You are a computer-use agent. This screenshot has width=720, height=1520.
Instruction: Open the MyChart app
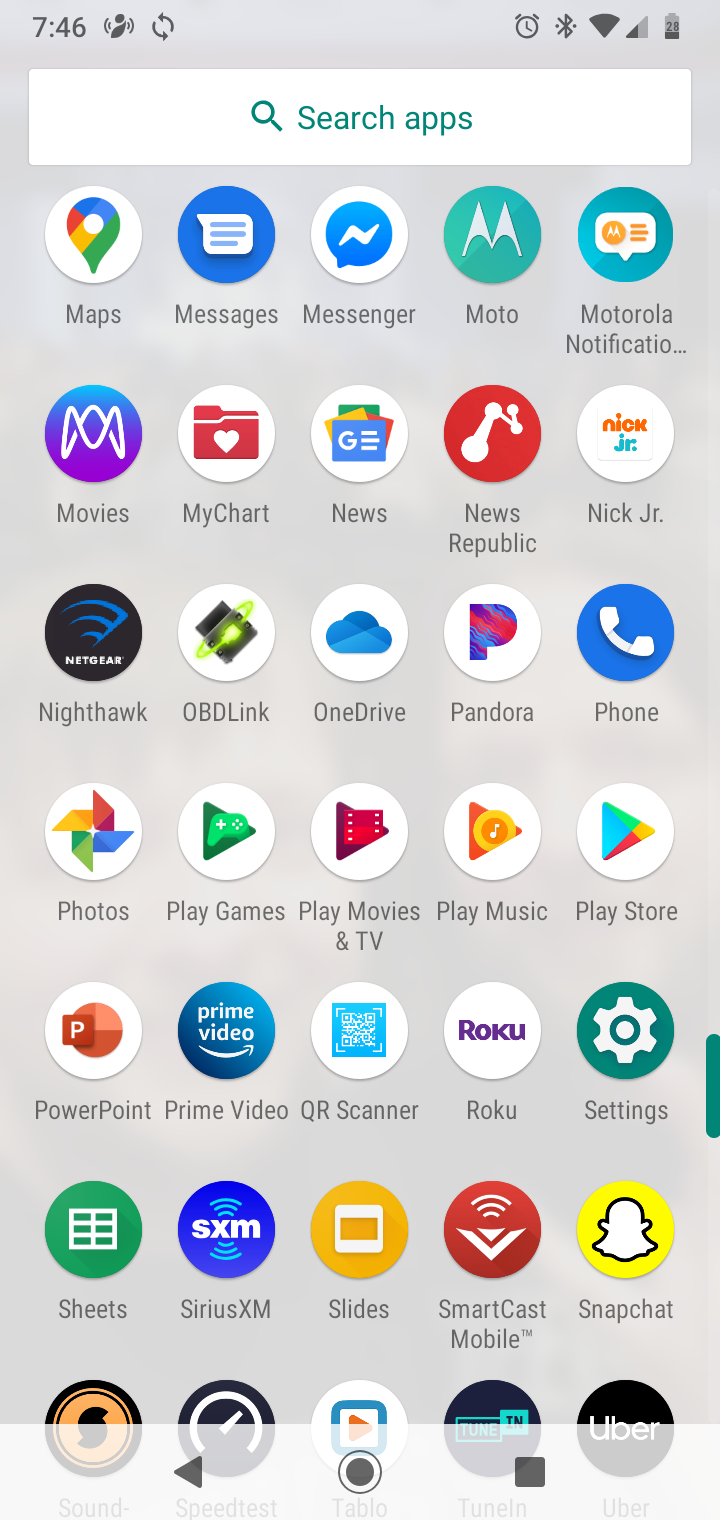click(x=226, y=434)
